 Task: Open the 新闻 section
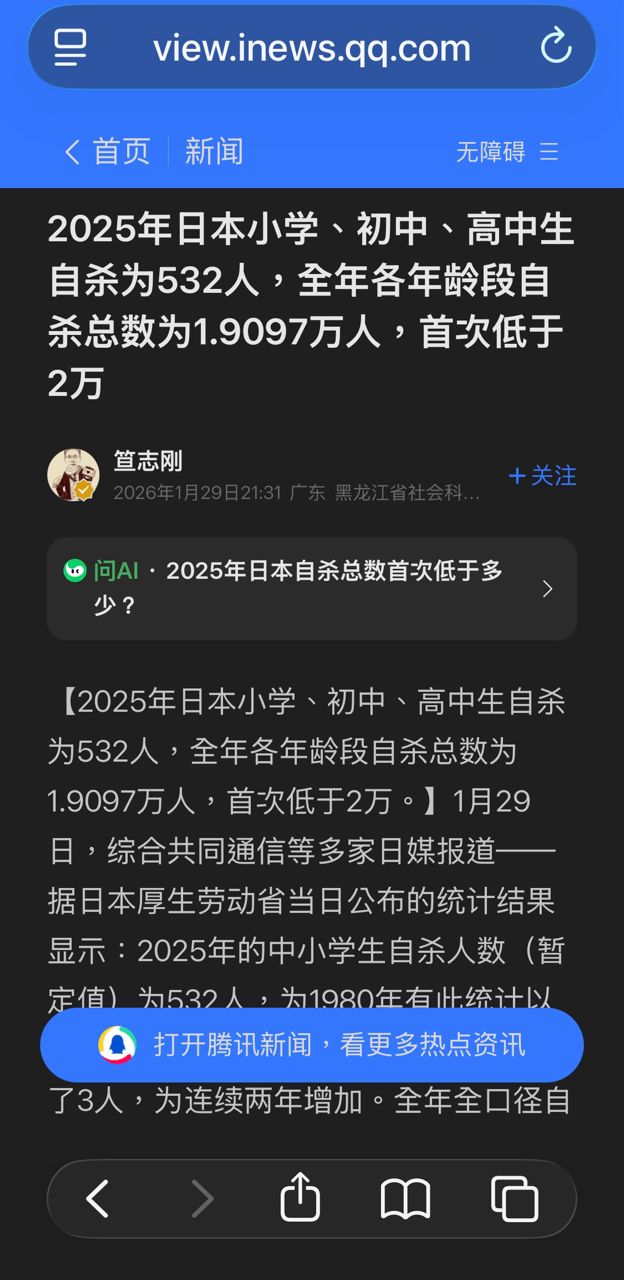214,152
